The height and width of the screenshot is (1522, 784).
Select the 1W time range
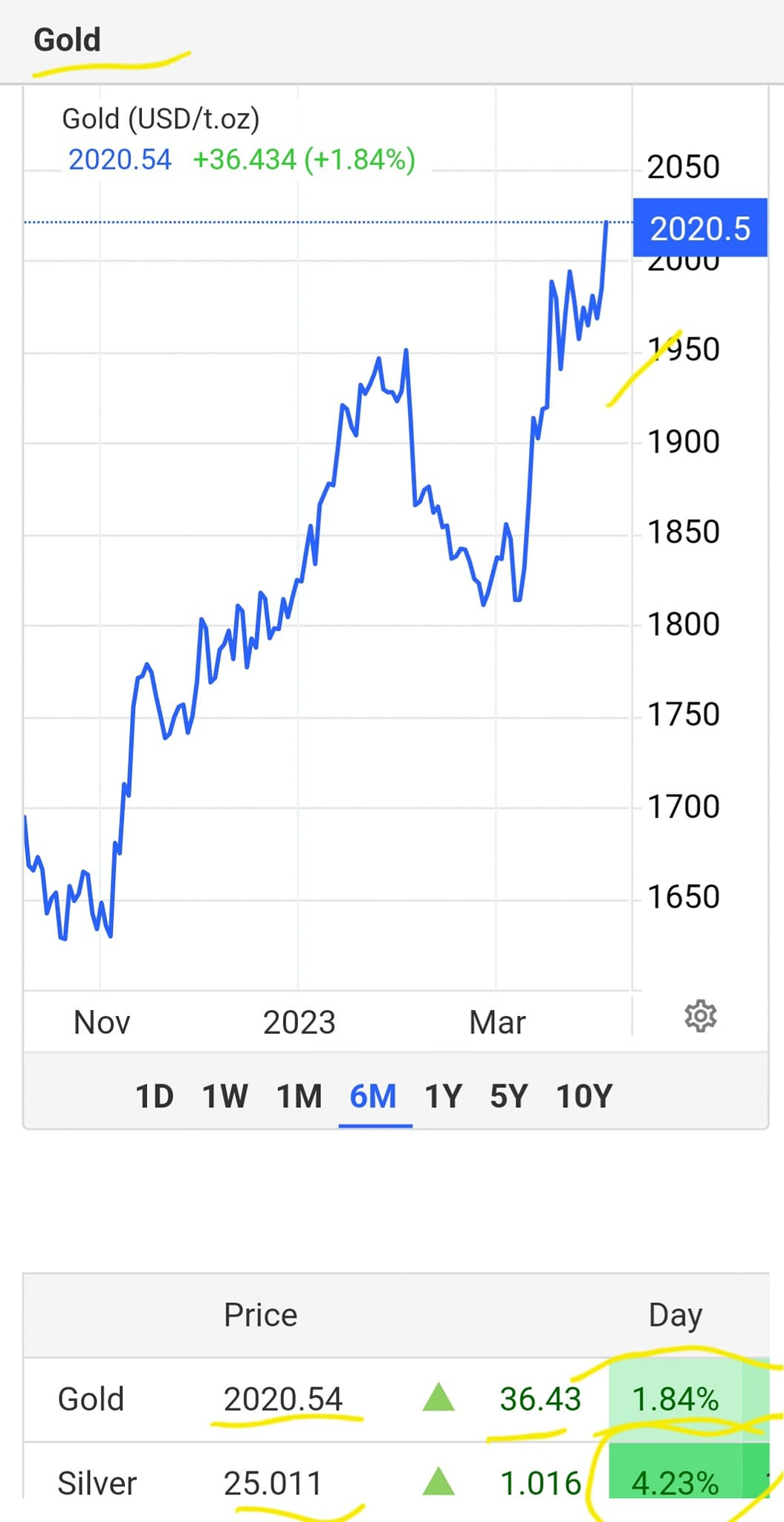(x=225, y=1096)
